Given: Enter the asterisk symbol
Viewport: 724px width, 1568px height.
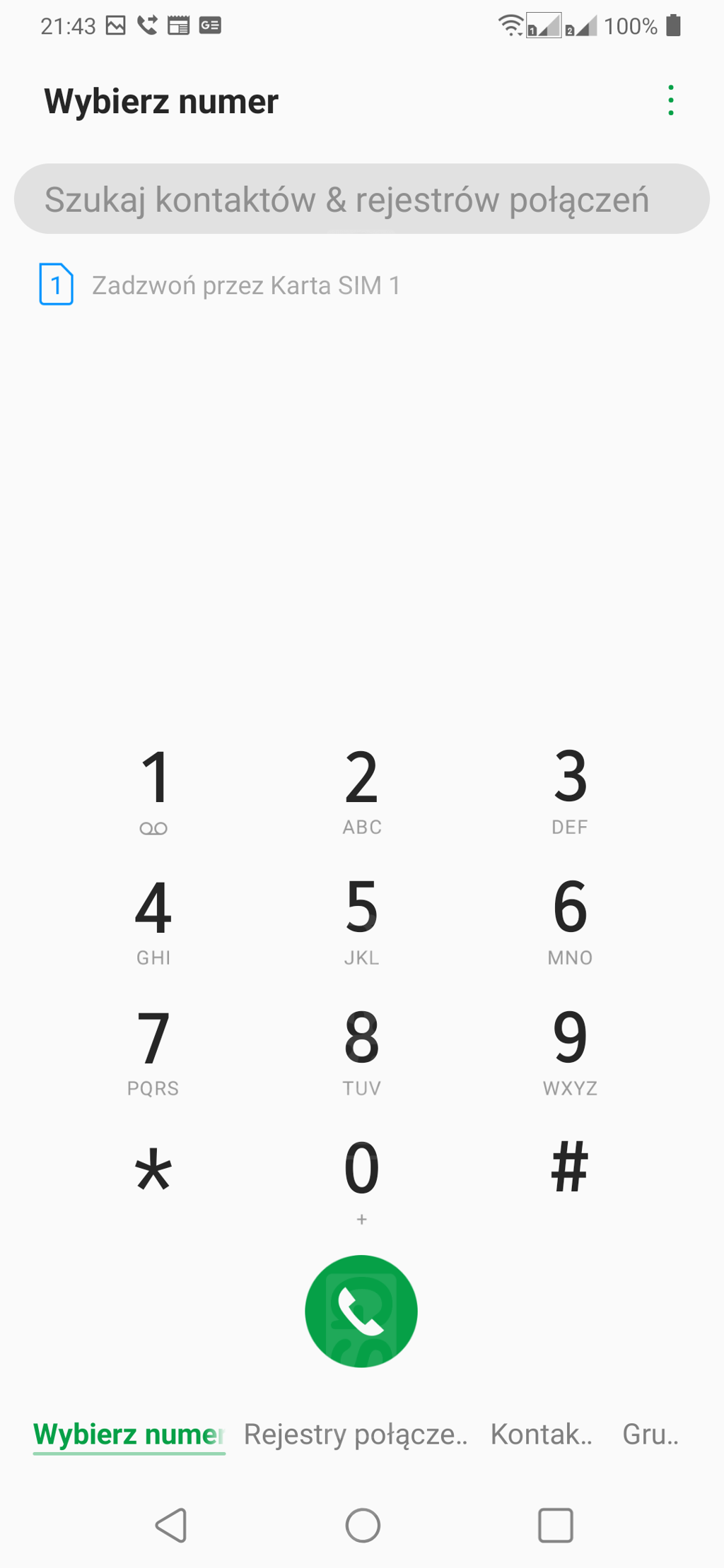Looking at the screenshot, I should pyautogui.click(x=153, y=1172).
